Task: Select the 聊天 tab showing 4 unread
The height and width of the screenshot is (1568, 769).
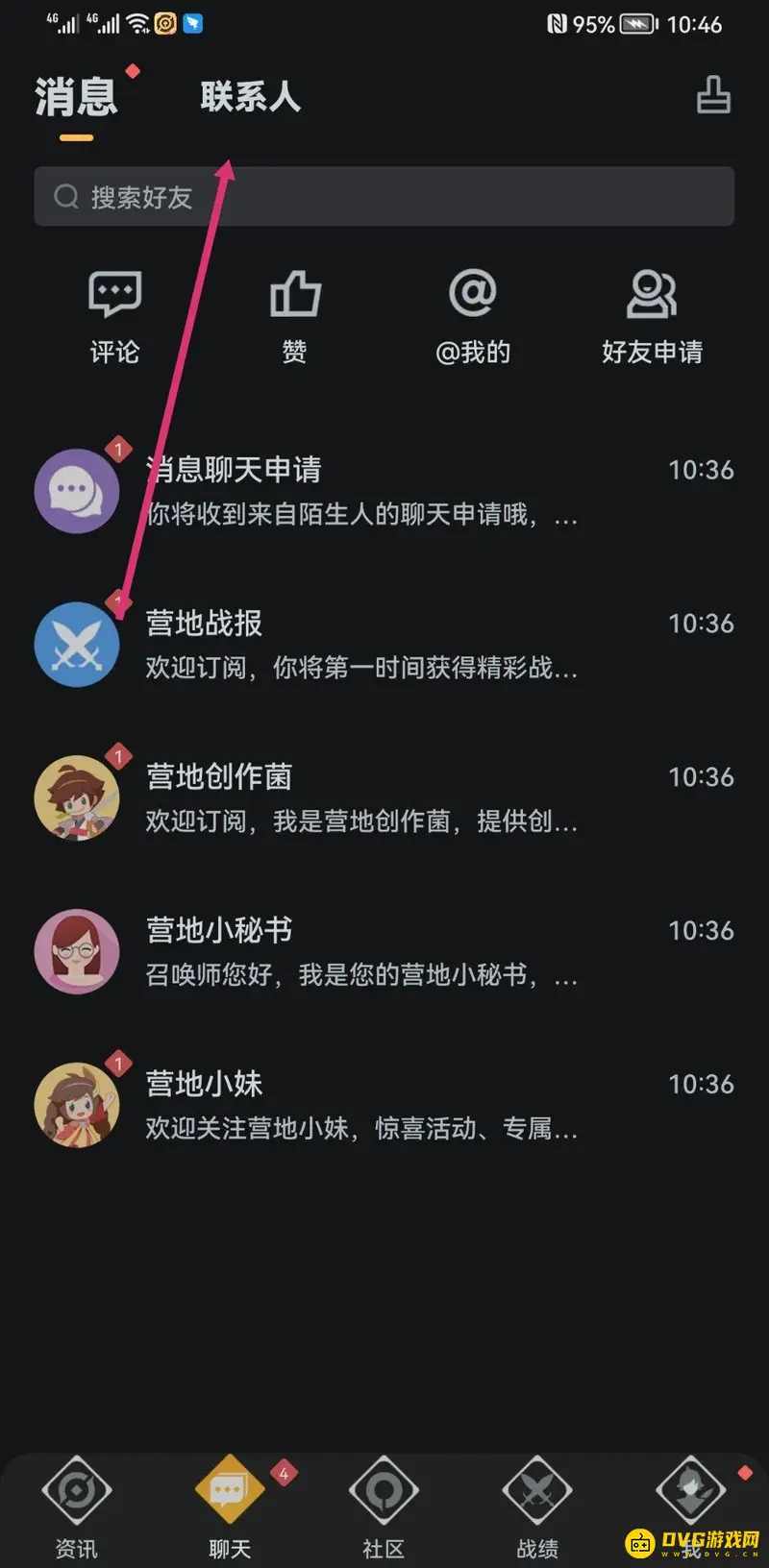Action: point(228,1491)
